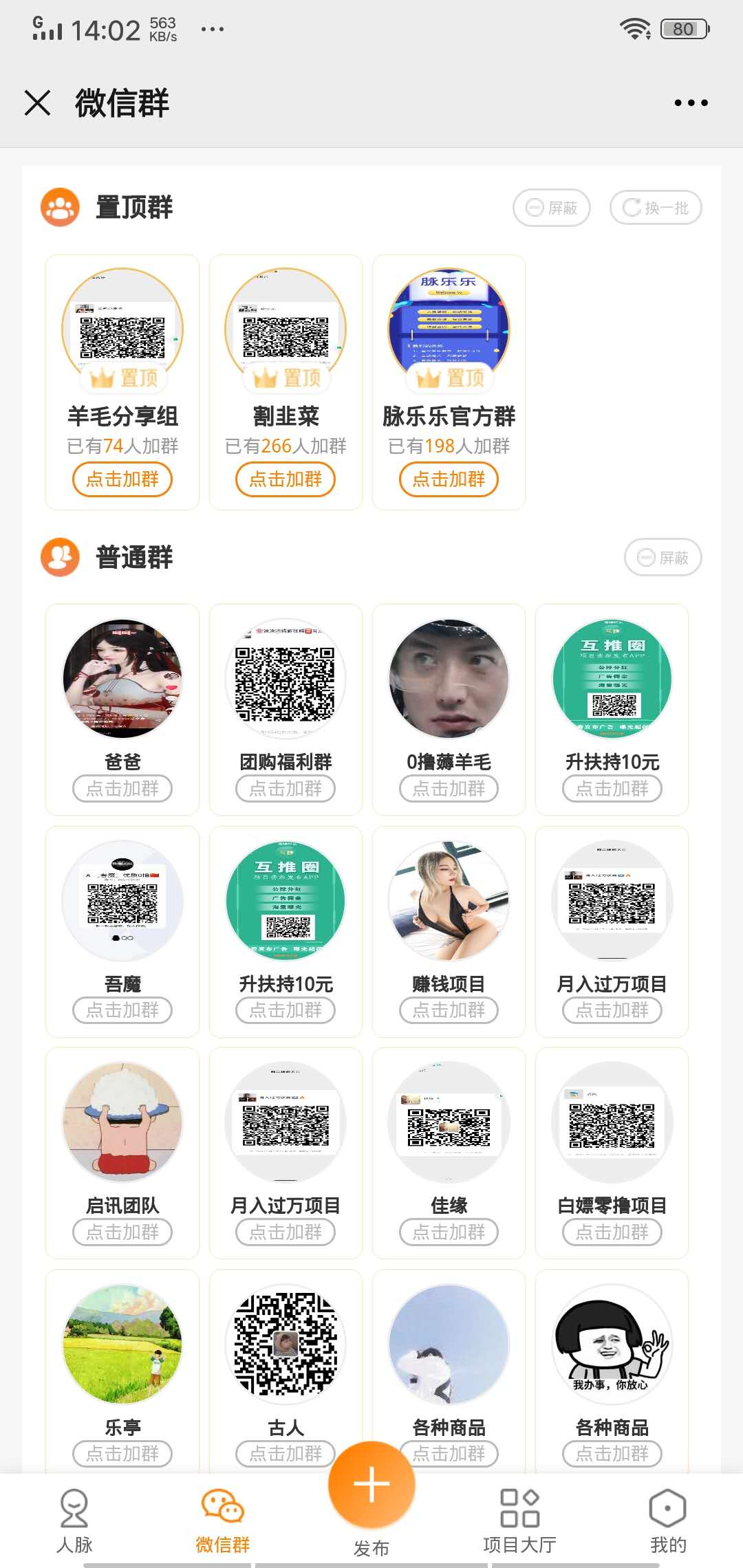This screenshot has height=1568, width=743.
Task: Open the more options menu at top right
Action: click(690, 103)
